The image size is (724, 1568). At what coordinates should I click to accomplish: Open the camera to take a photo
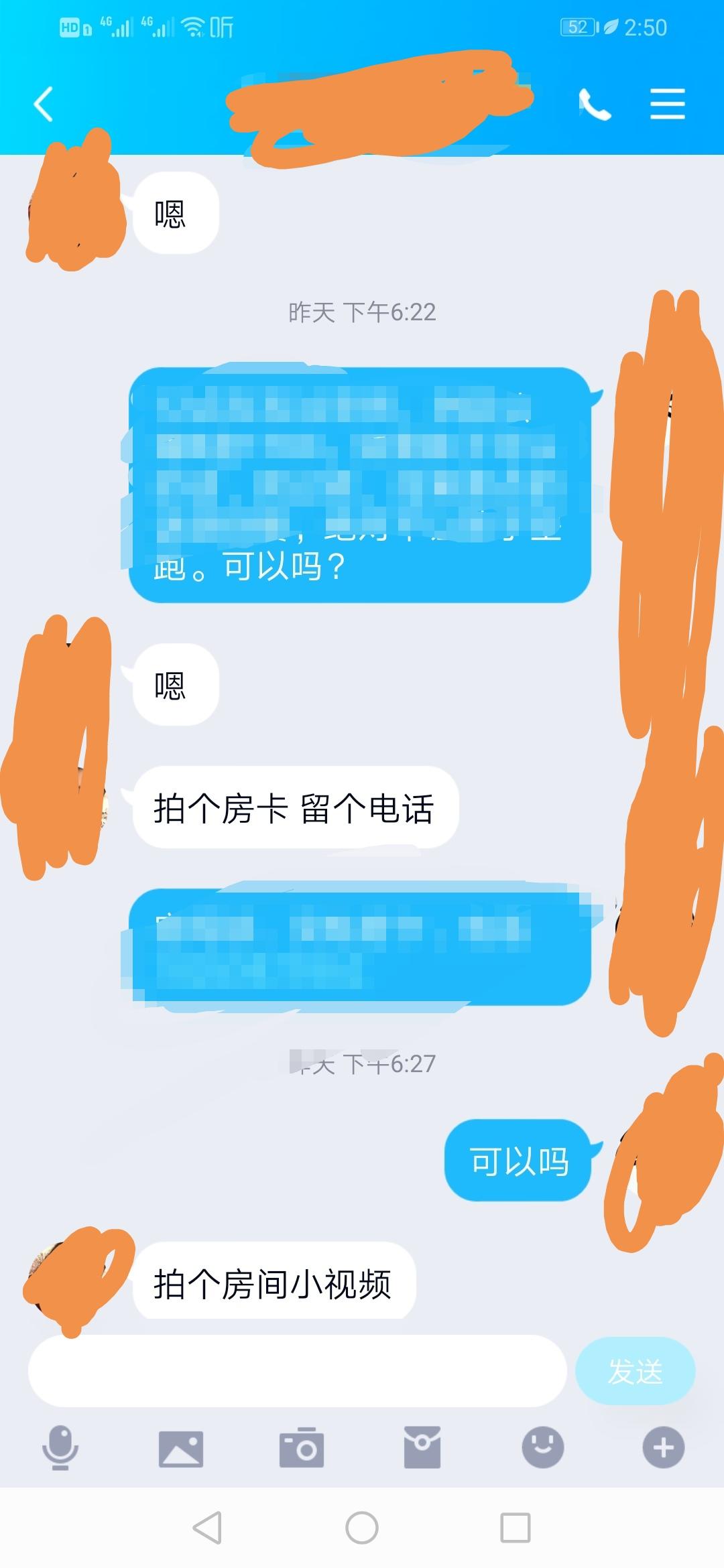click(x=302, y=1447)
